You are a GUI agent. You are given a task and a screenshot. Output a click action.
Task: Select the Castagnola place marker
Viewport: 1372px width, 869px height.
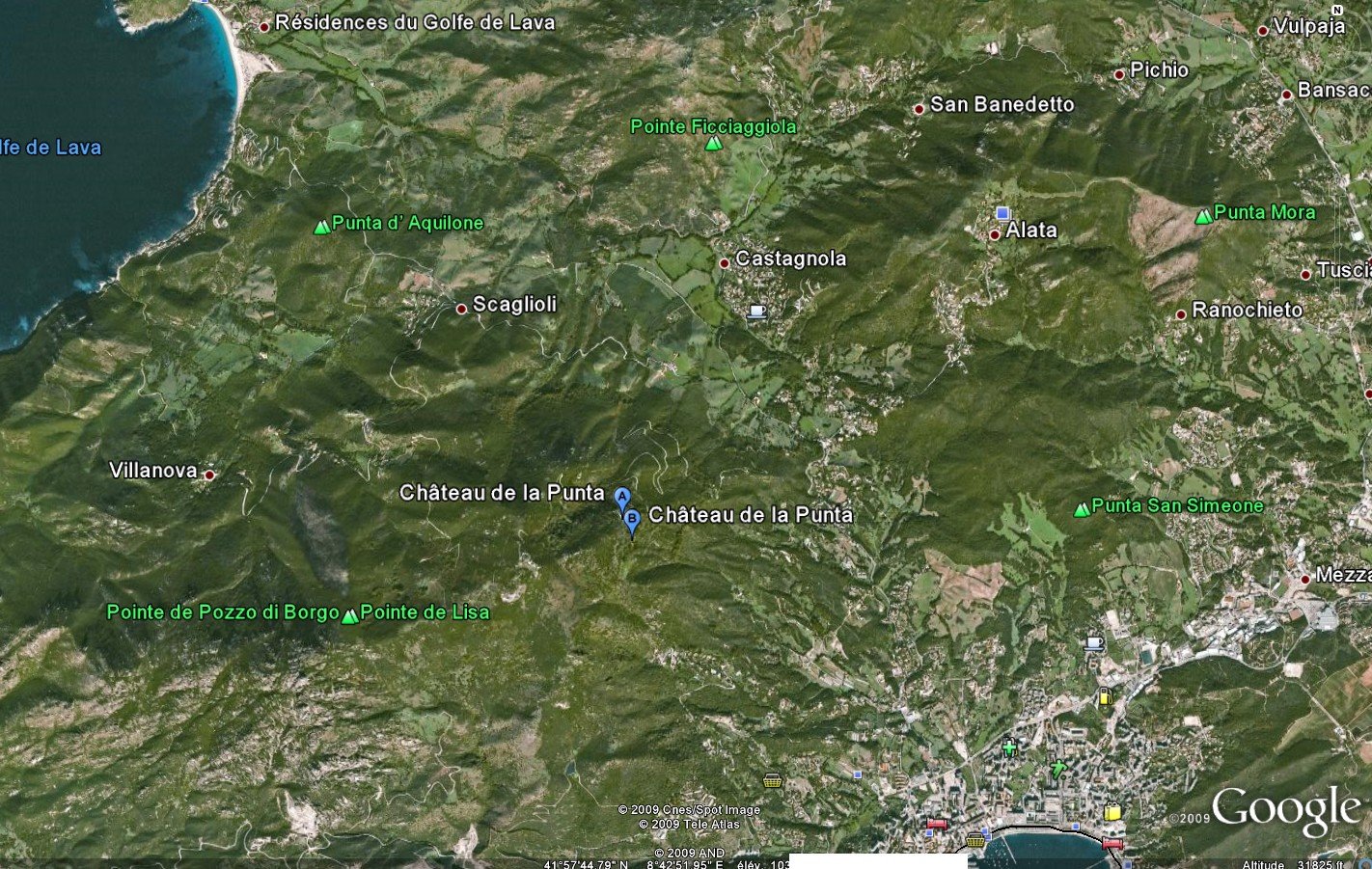point(725,263)
